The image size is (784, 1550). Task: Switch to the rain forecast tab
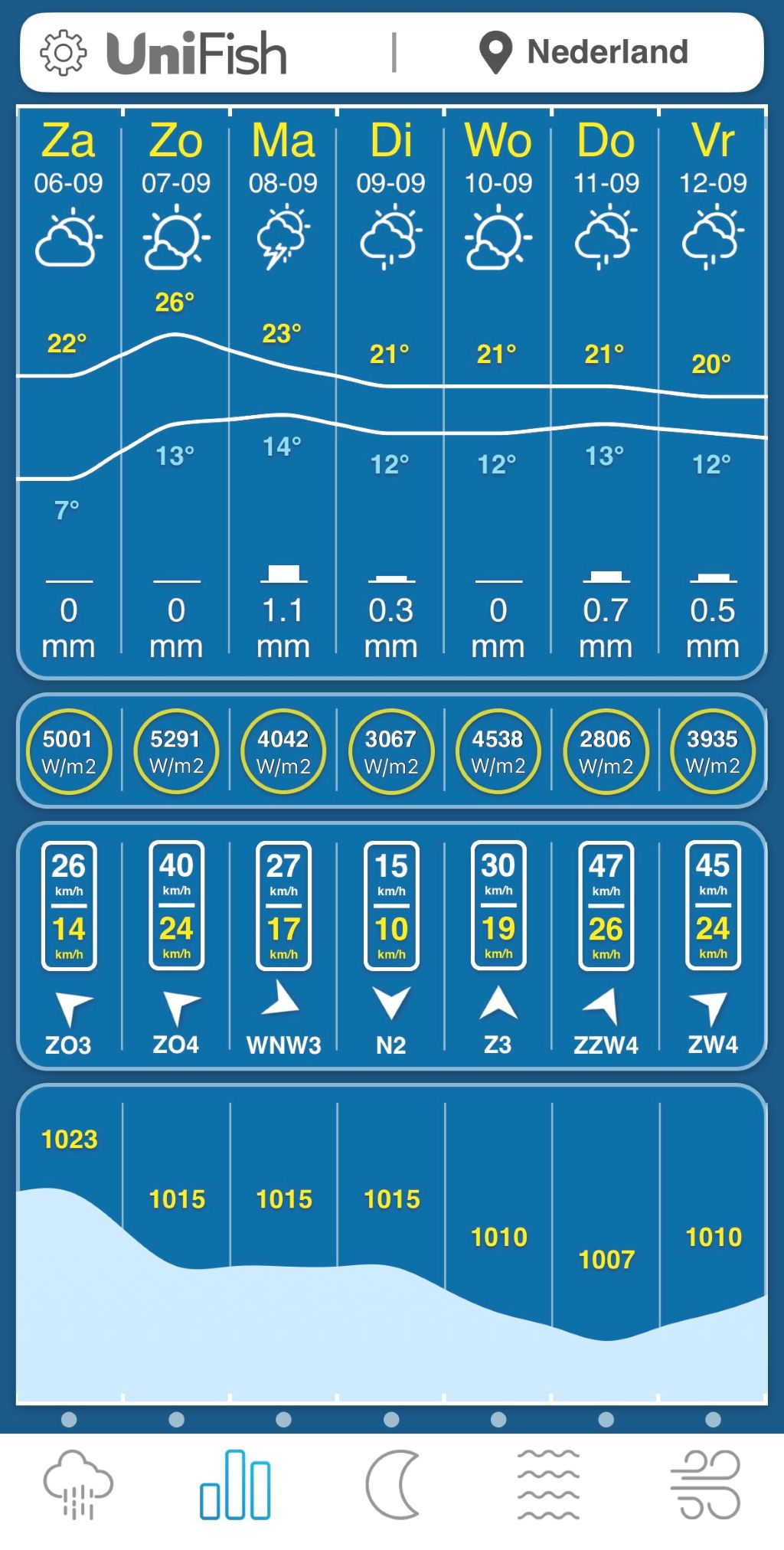(78, 1486)
